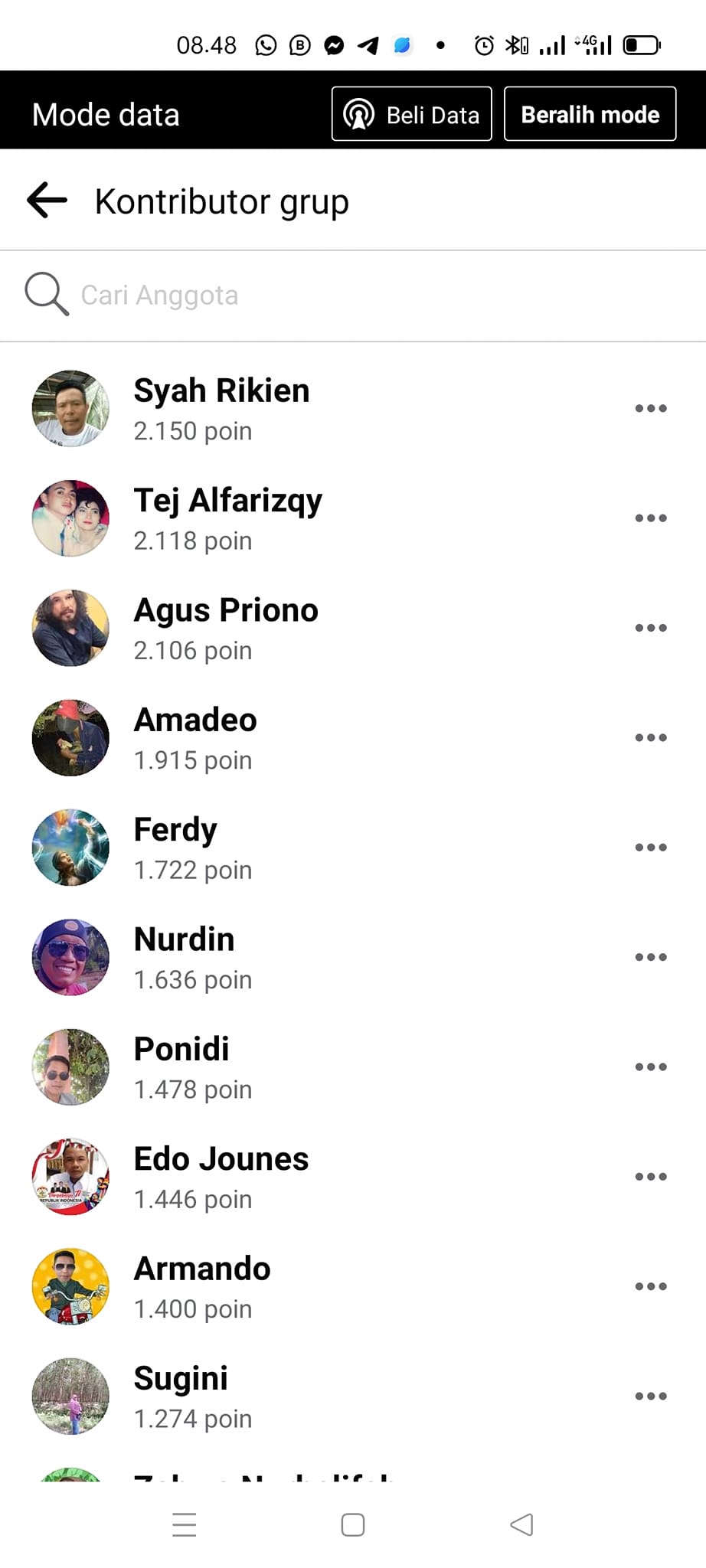Screen dimensions: 706x1568
Task: Open more options for Syah Rikien
Action: pyautogui.click(x=651, y=409)
